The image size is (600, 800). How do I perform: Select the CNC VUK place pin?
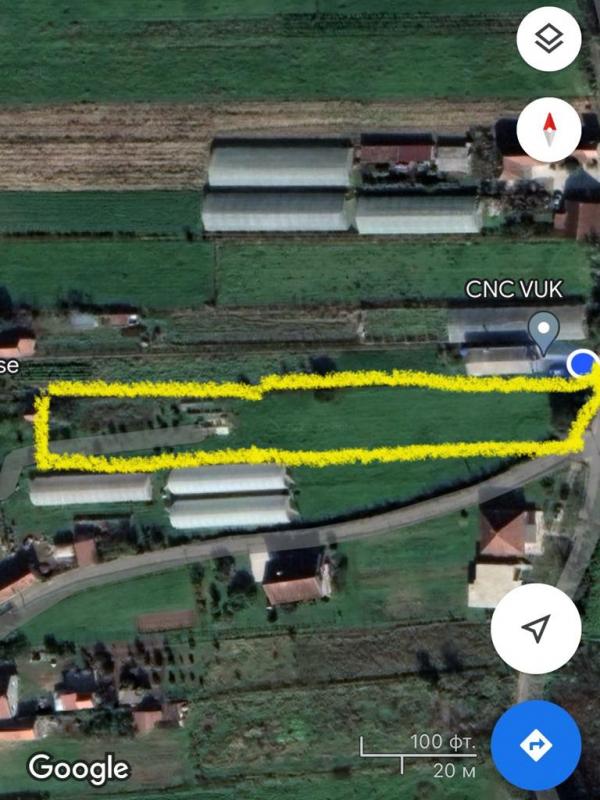click(543, 329)
